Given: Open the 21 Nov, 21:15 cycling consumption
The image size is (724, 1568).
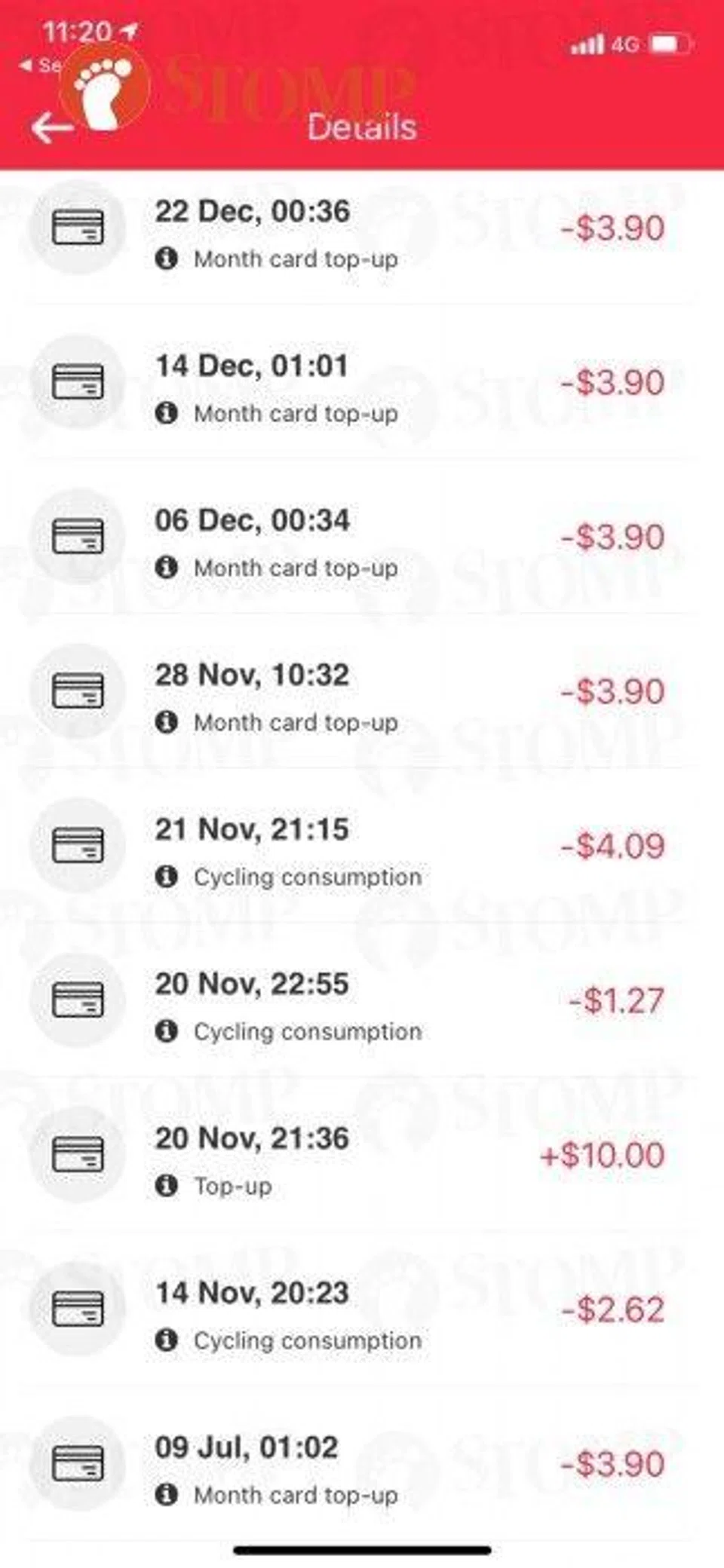Looking at the screenshot, I should [x=362, y=850].
